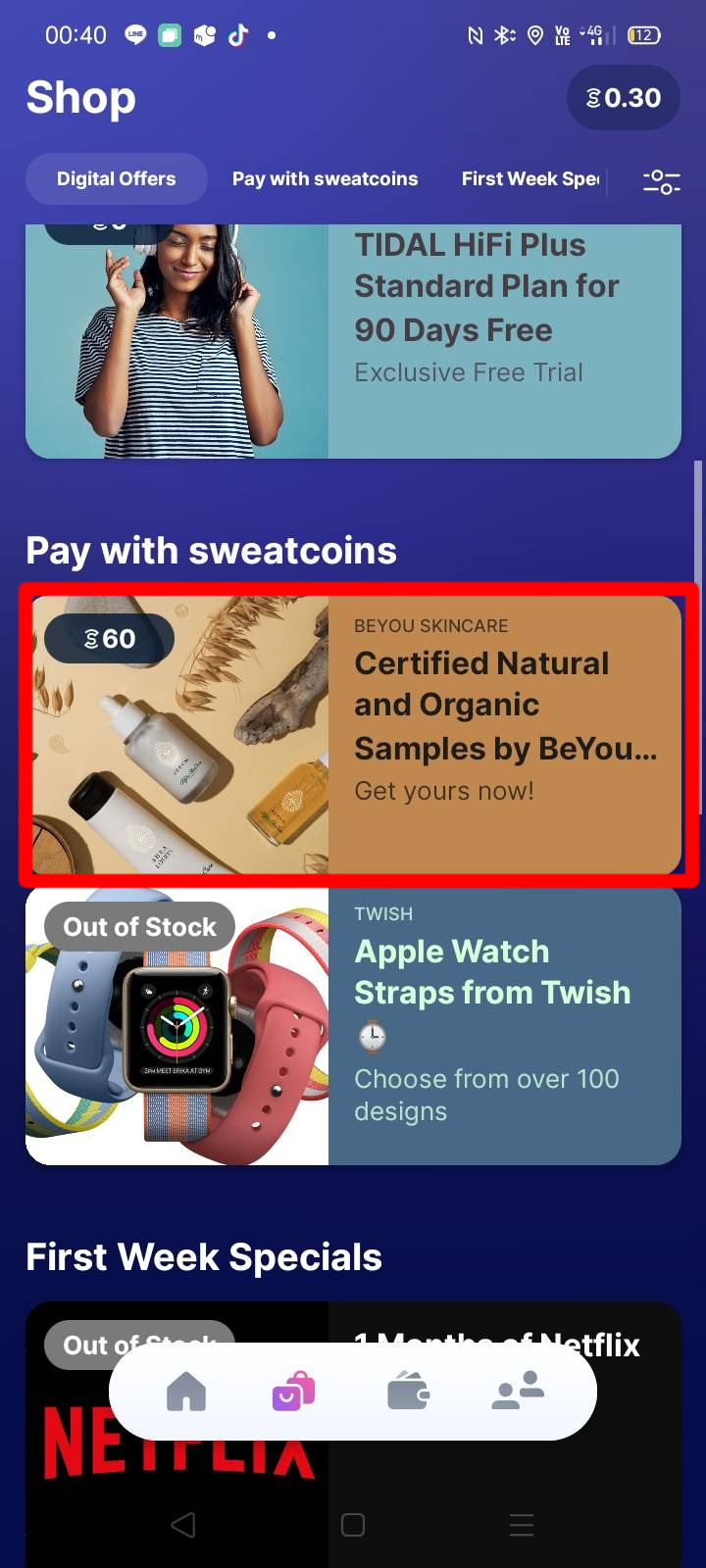Switch to First Week Specials chip
Viewport: 706px width, 1568px height.
529,178
